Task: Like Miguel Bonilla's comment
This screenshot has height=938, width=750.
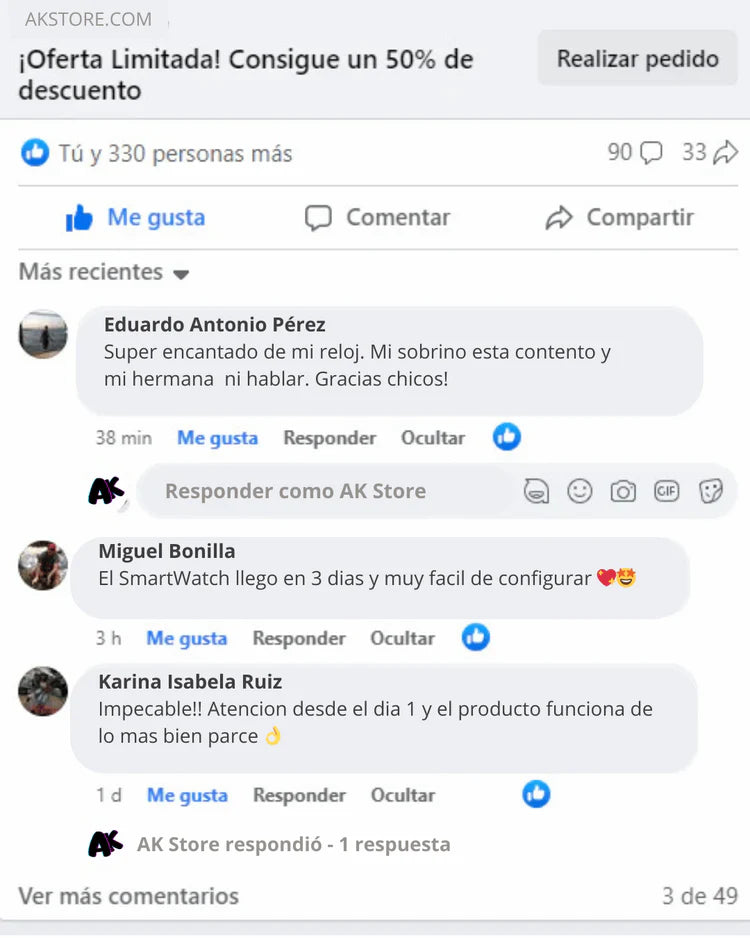Action: [186, 638]
